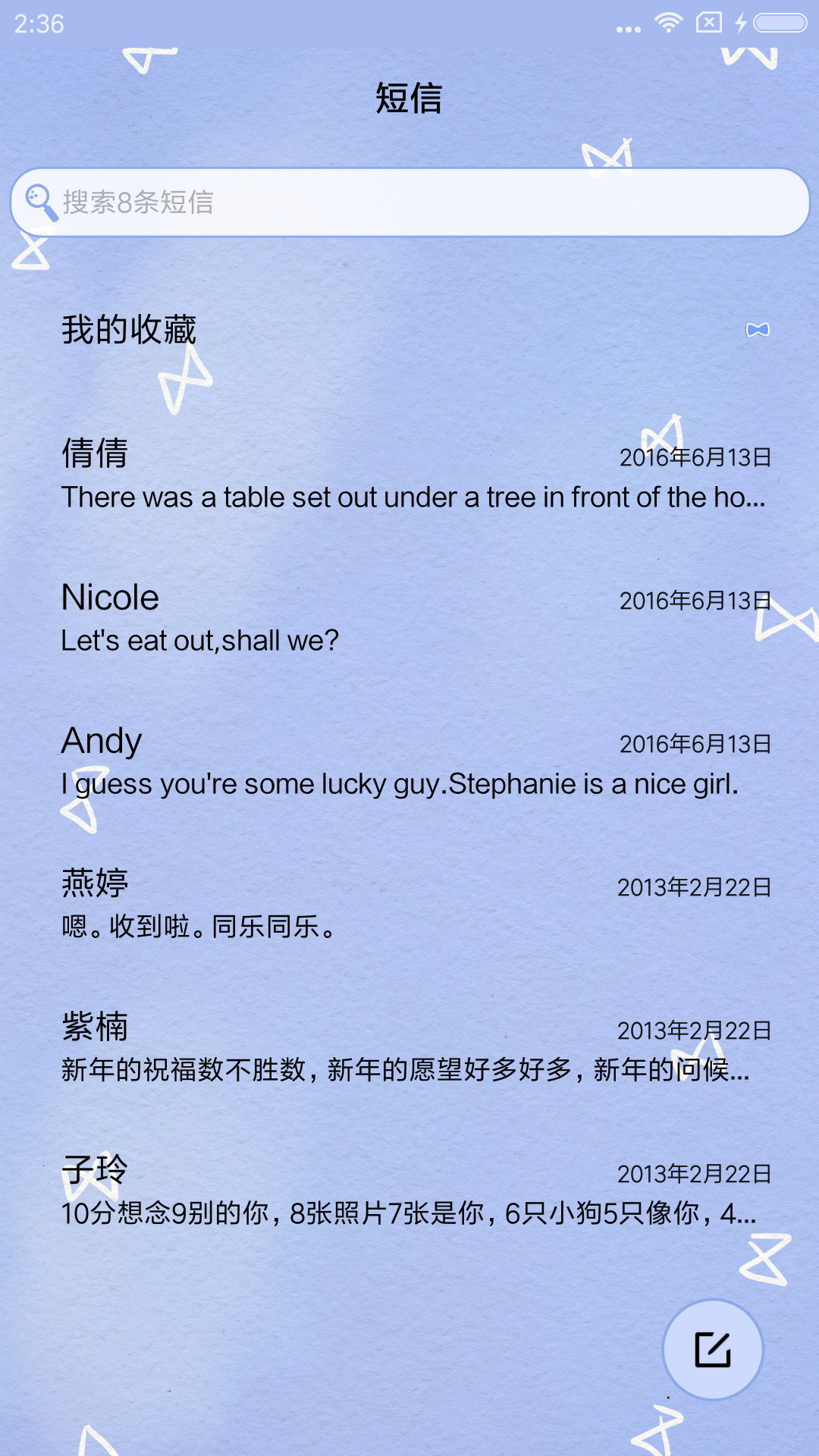This screenshot has height=1456, width=819.
Task: Open 紫楠's New Year greeting message
Action: pyautogui.click(x=409, y=1049)
